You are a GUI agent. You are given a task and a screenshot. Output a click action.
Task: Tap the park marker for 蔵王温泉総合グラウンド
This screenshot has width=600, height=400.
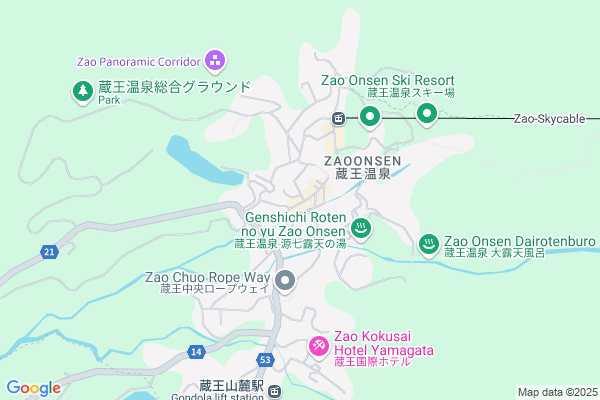pos(81,91)
